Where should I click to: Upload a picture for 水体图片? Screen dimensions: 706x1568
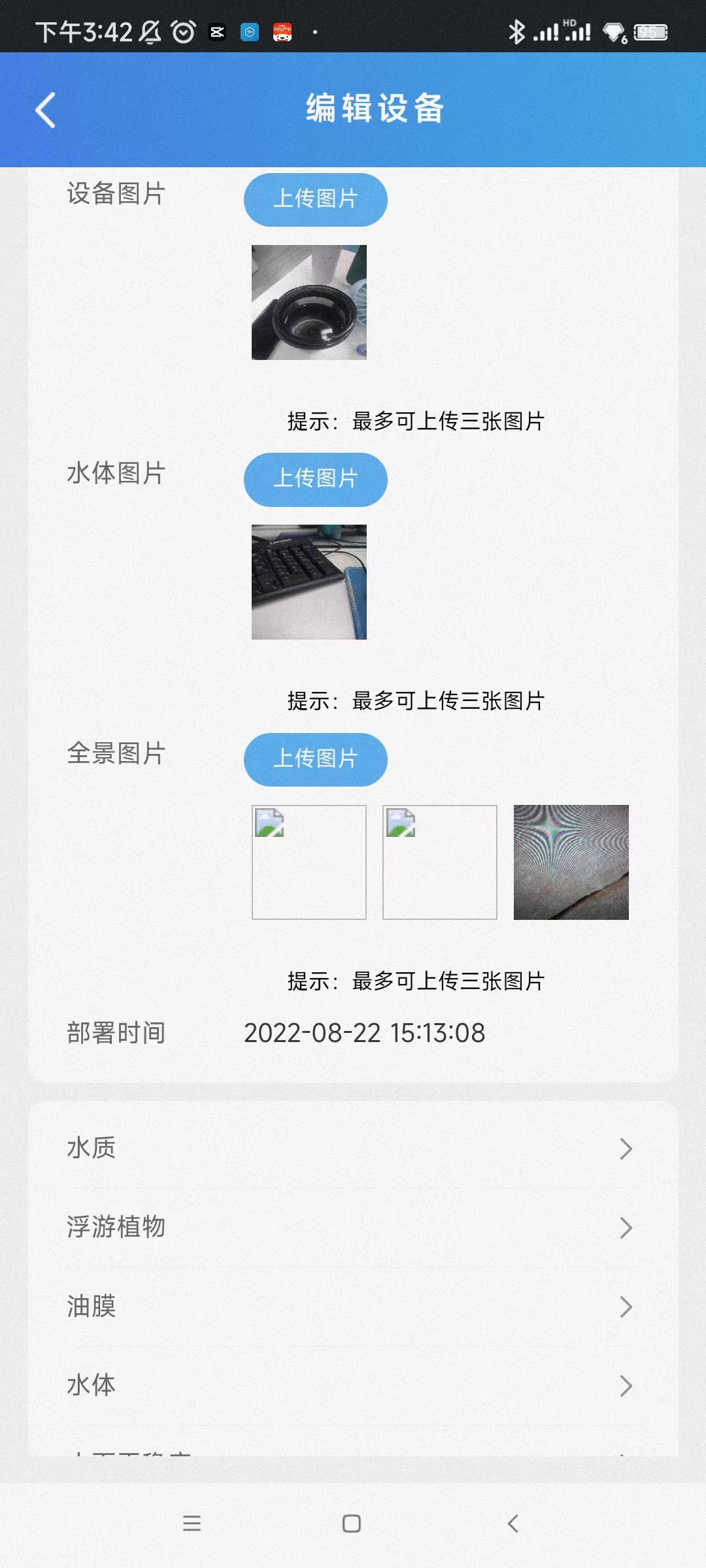[315, 479]
